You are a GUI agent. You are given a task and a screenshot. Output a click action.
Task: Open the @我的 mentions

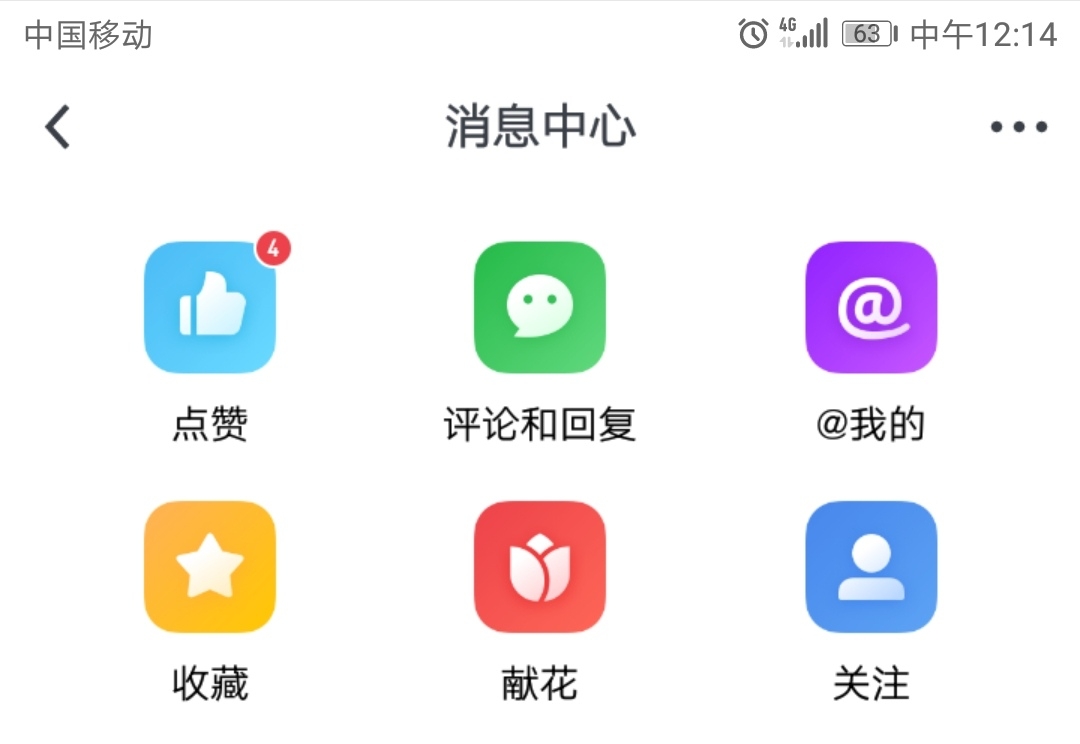(x=871, y=308)
